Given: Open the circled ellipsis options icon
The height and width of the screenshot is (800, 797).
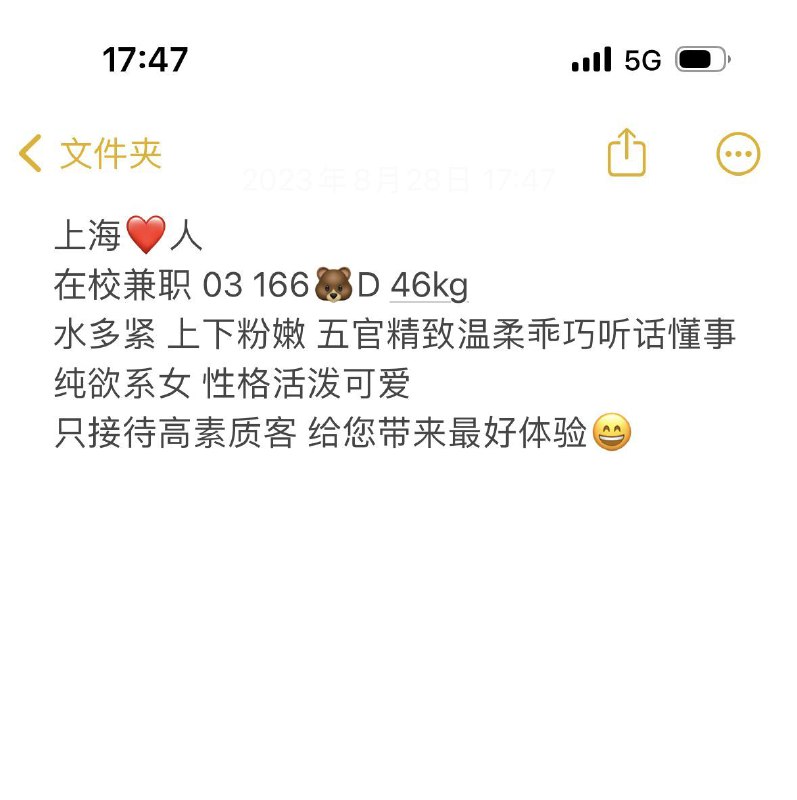Looking at the screenshot, I should [737, 152].
